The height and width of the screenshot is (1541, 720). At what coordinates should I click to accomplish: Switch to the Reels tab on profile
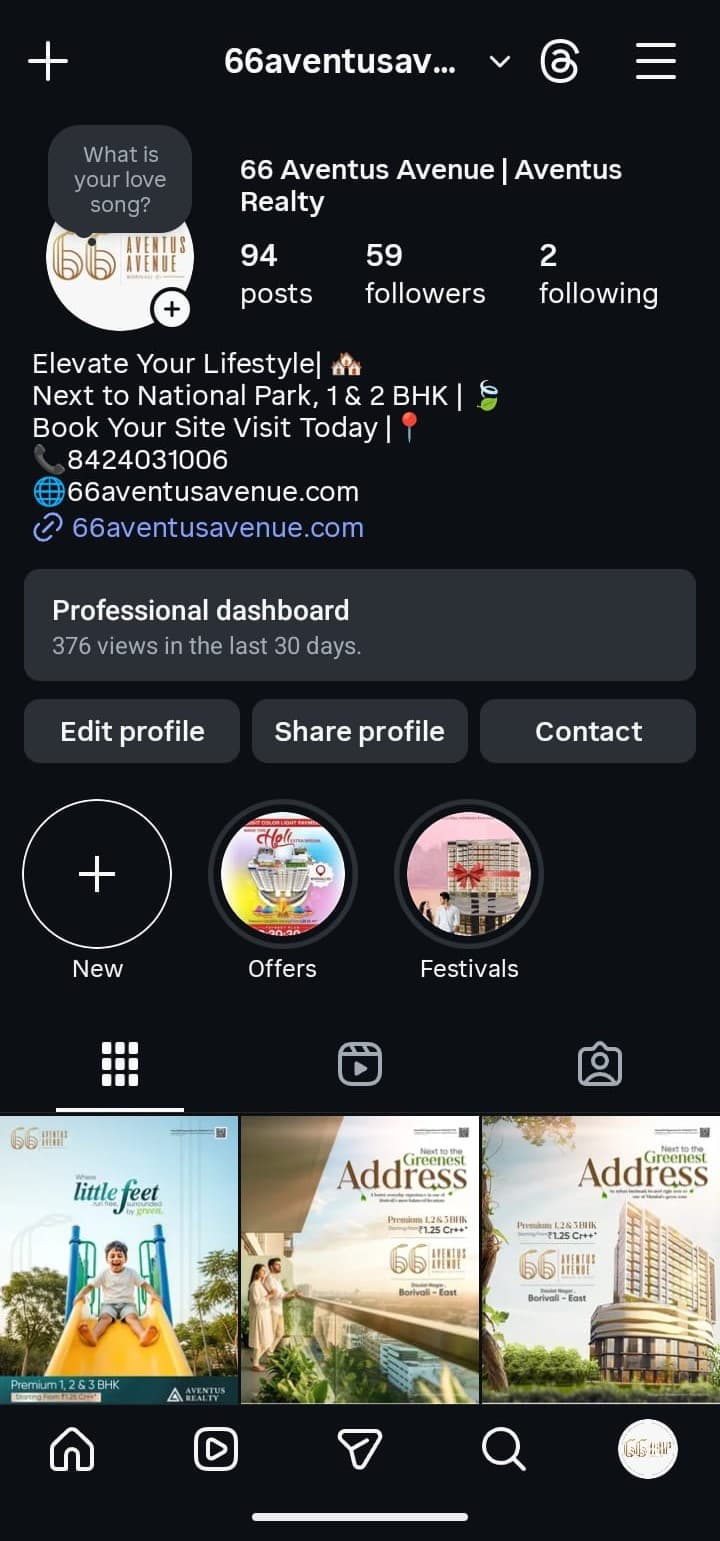360,1064
